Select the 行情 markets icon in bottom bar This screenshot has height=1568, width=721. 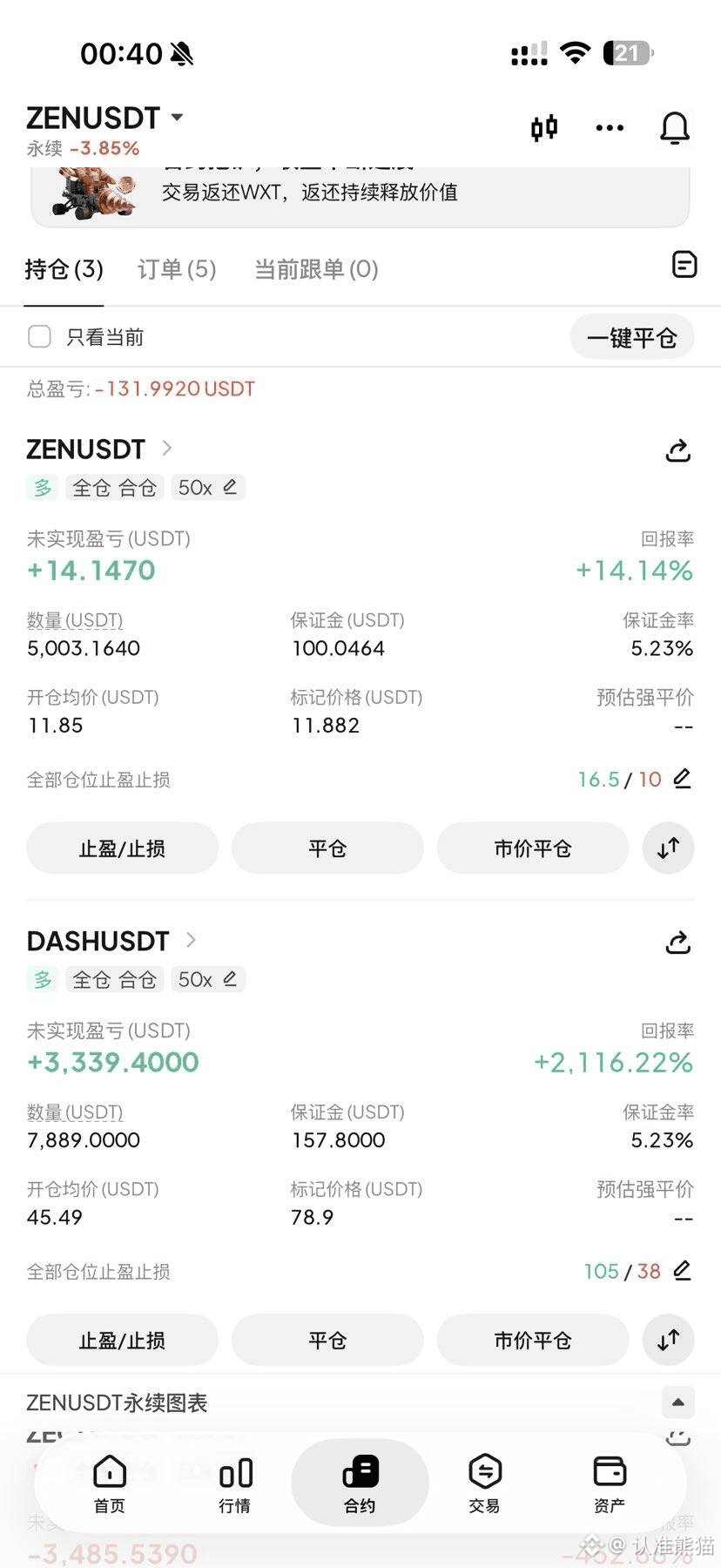(x=235, y=1481)
